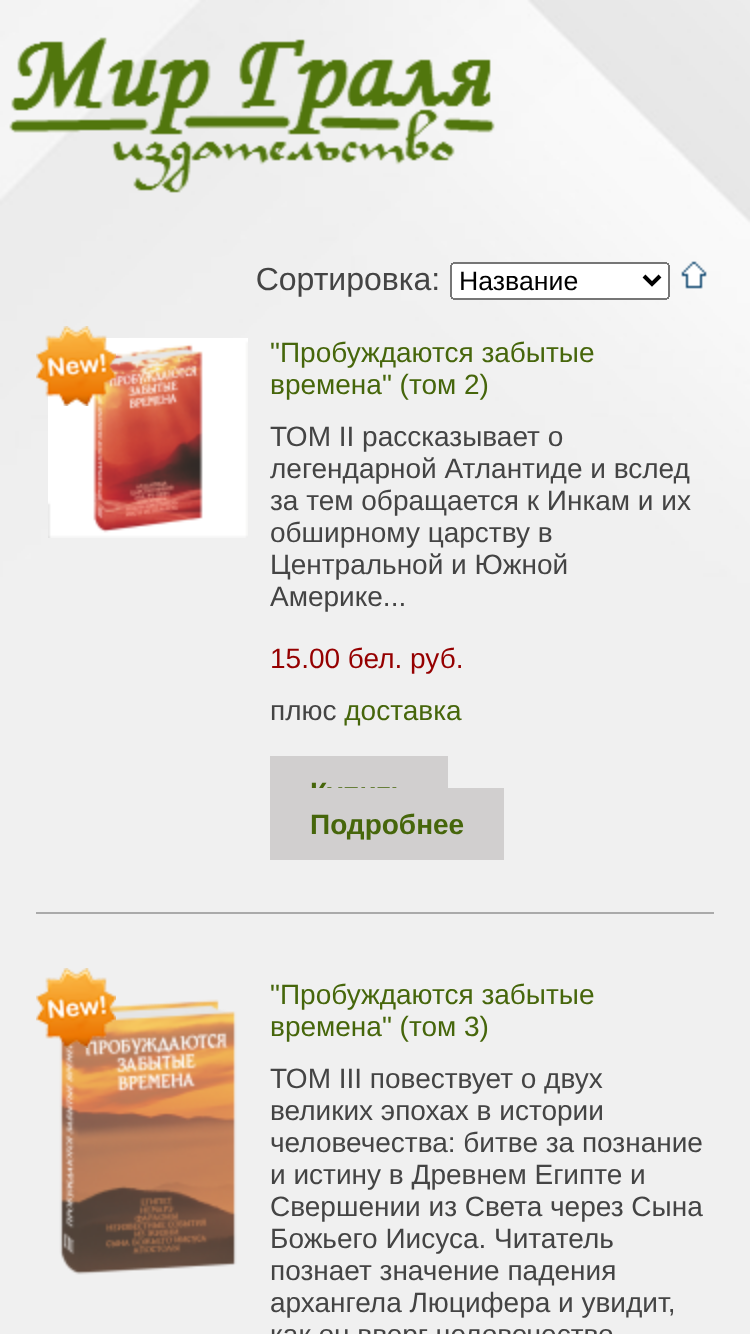Tap Подробнее for том 2

click(x=387, y=824)
